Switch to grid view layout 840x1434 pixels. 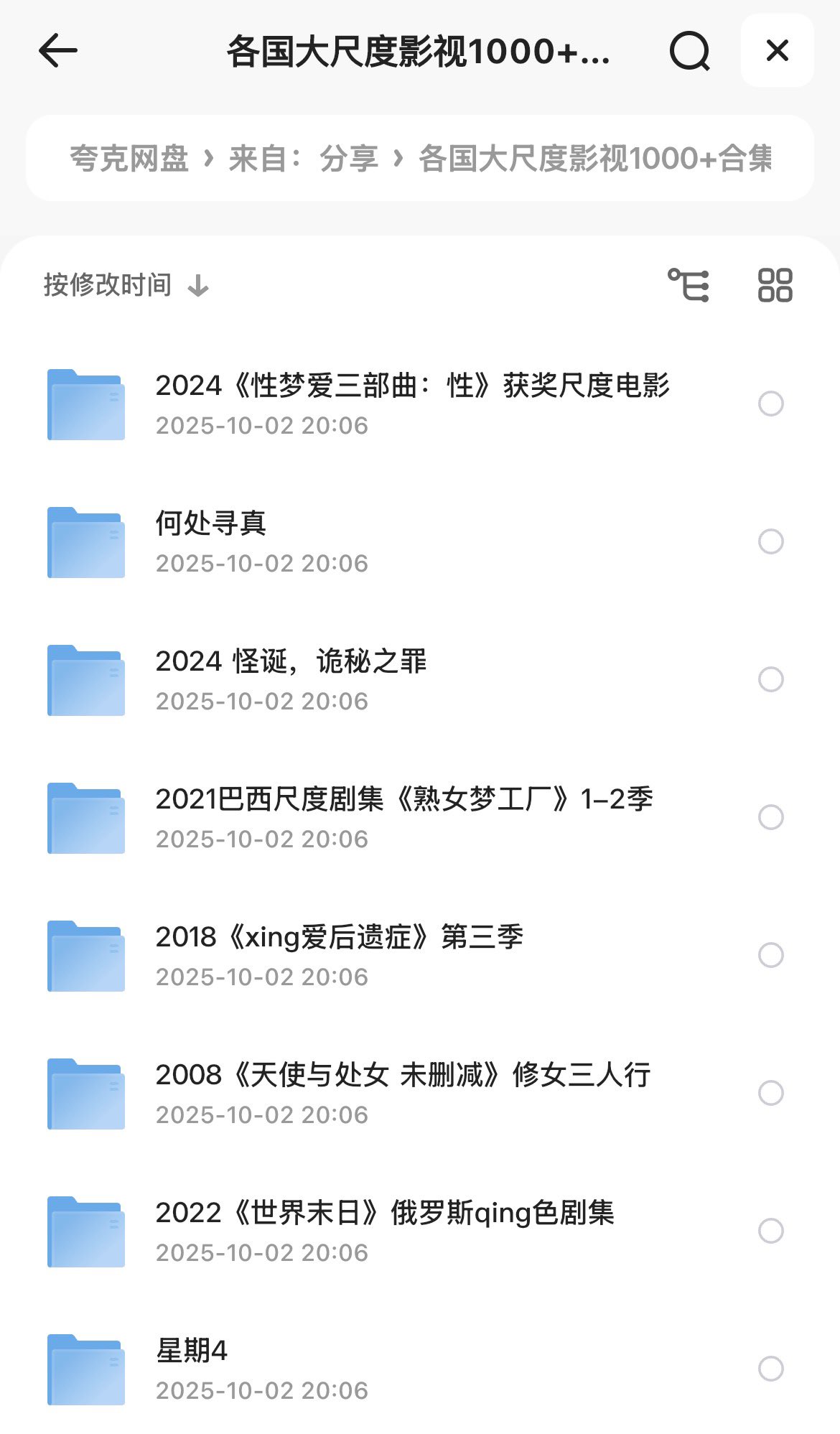[x=775, y=285]
